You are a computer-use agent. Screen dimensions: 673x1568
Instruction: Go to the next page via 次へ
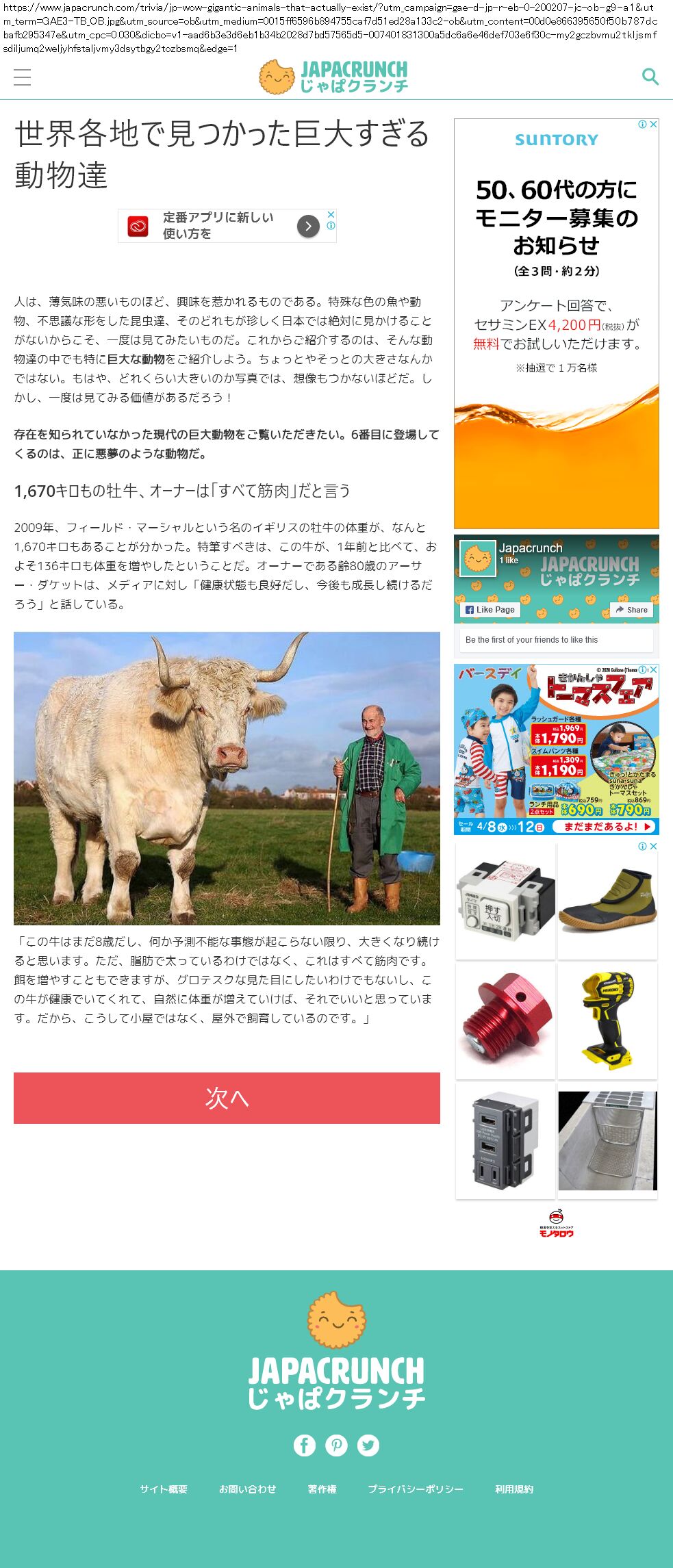(227, 1098)
